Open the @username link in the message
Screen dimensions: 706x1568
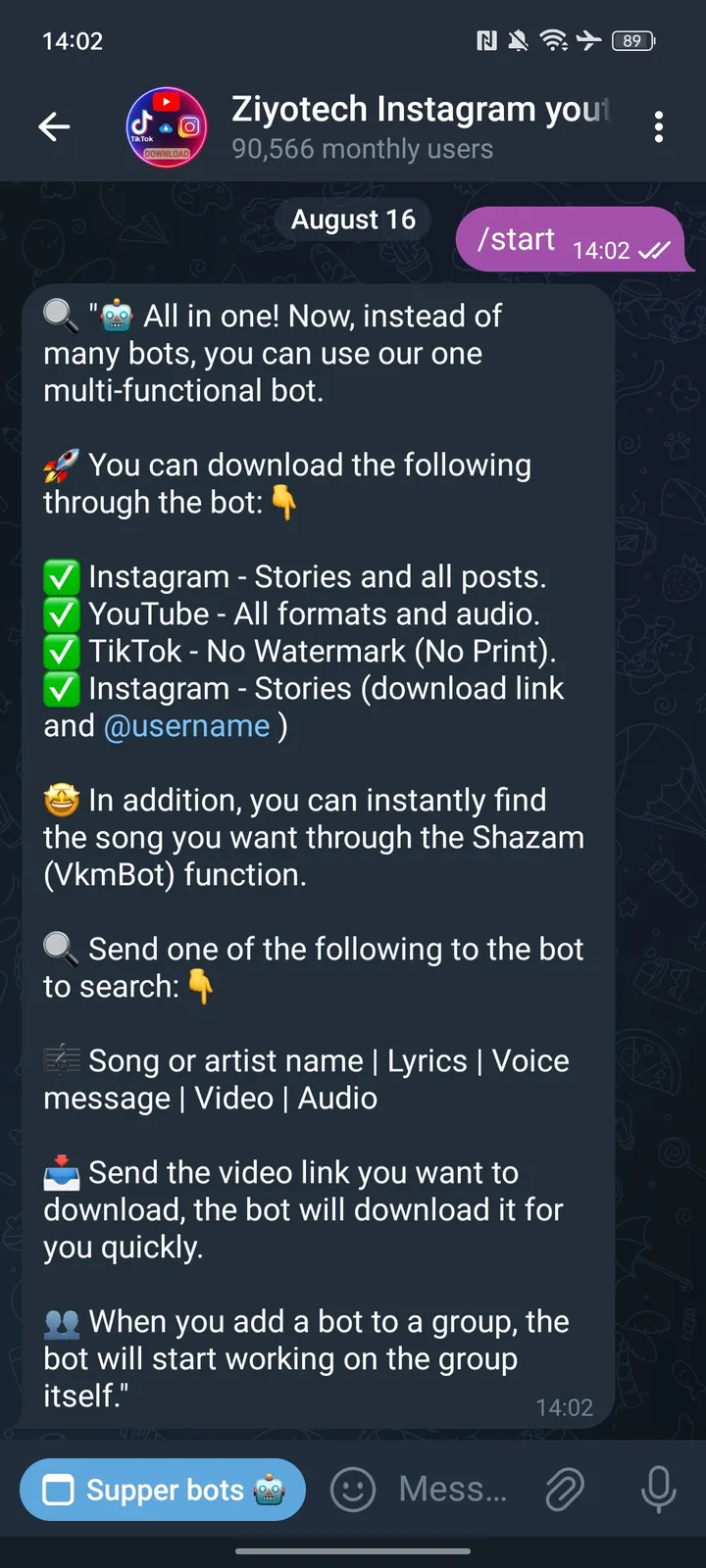coord(186,725)
